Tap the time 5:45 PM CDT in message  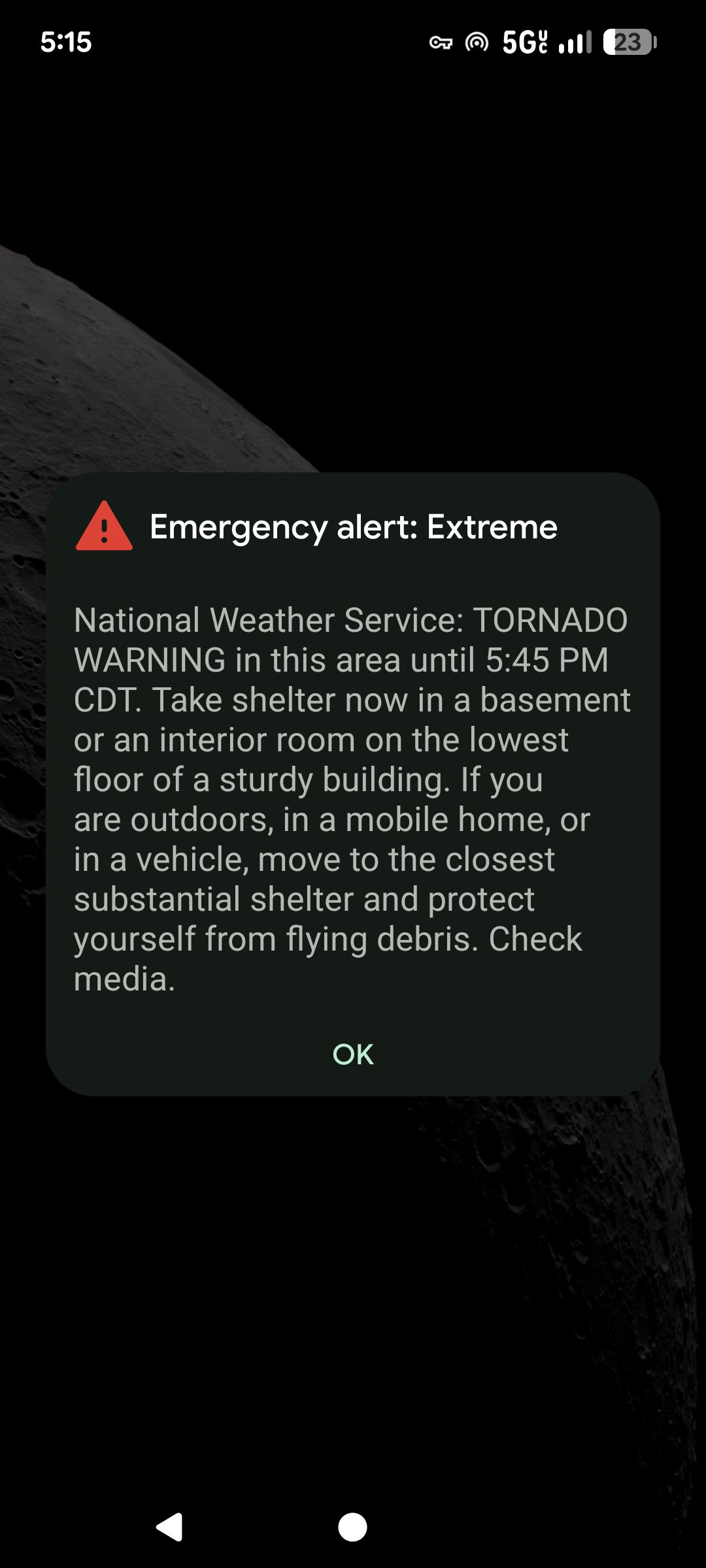[548, 659]
